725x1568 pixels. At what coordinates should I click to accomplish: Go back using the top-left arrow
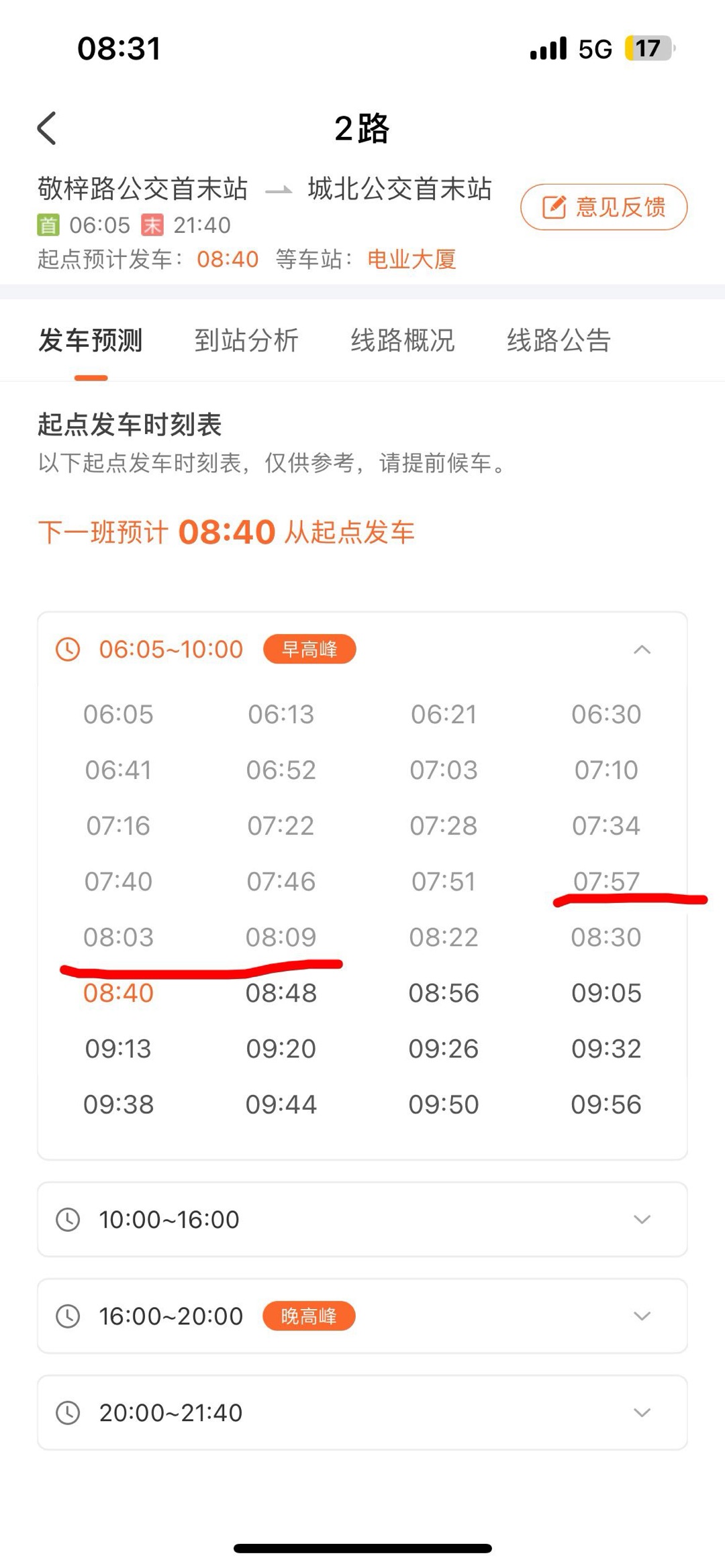[x=47, y=128]
